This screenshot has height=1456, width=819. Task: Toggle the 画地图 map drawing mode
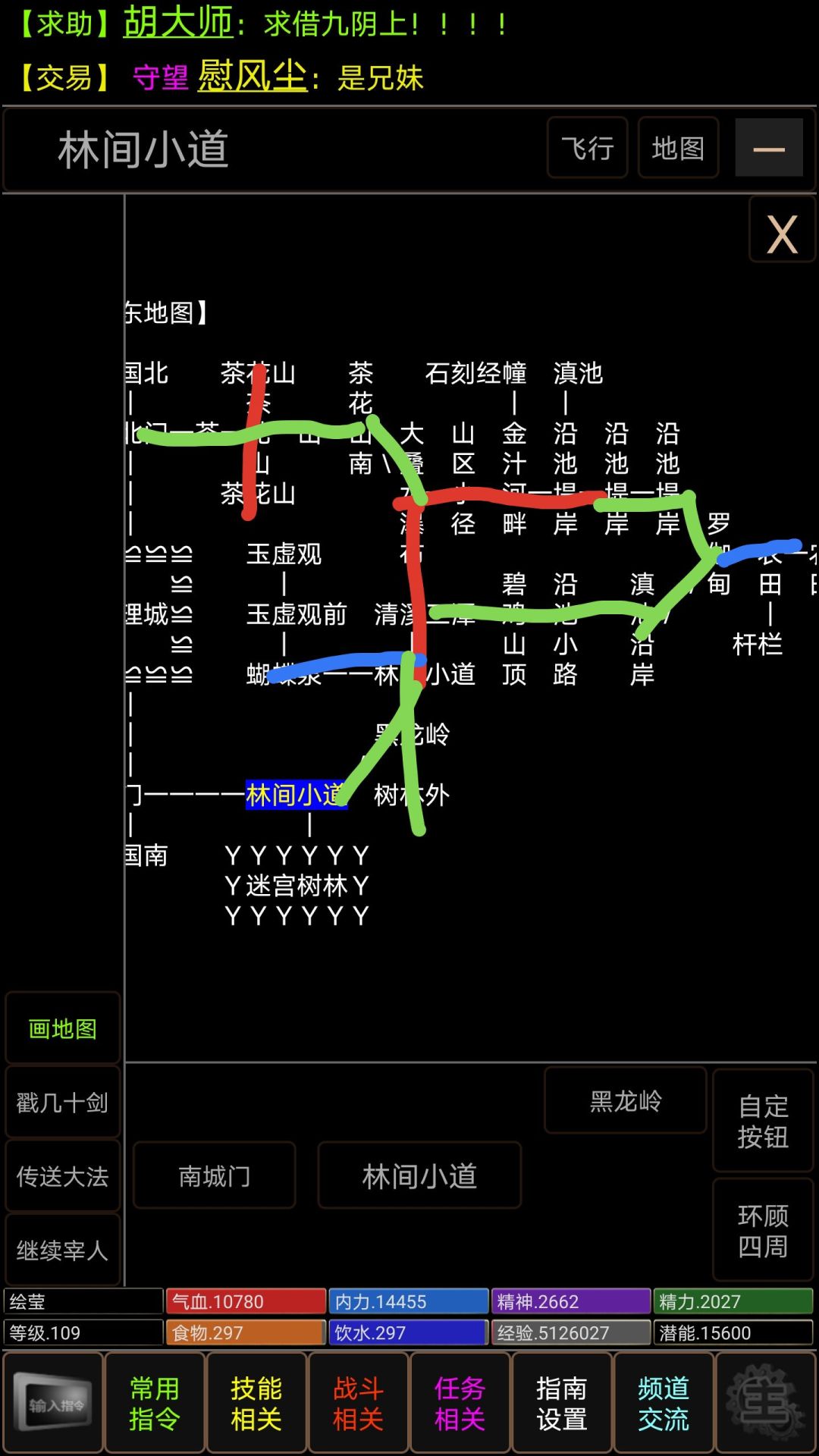[x=62, y=1028]
